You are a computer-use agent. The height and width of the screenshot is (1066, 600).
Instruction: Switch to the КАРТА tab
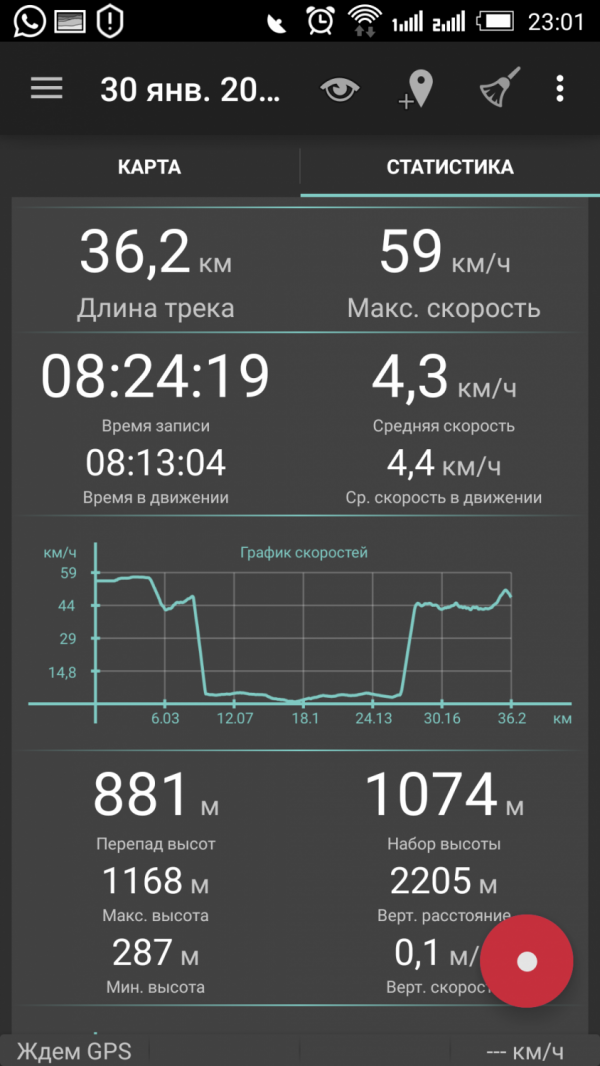point(149,167)
